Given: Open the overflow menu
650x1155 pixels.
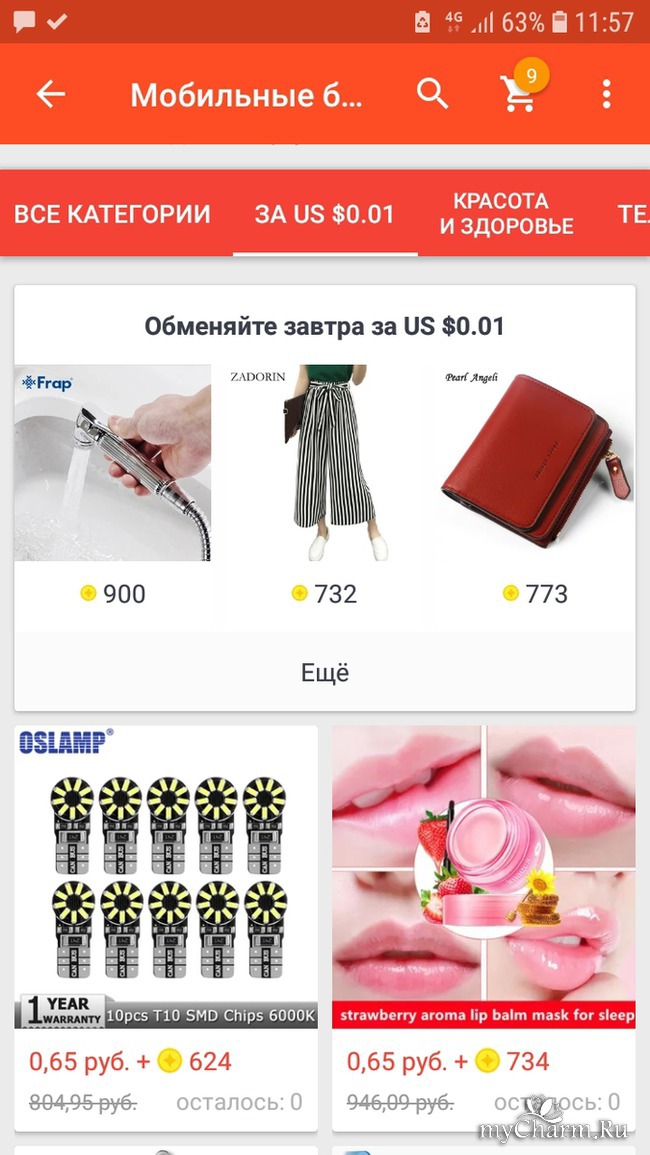Looking at the screenshot, I should [x=606, y=95].
